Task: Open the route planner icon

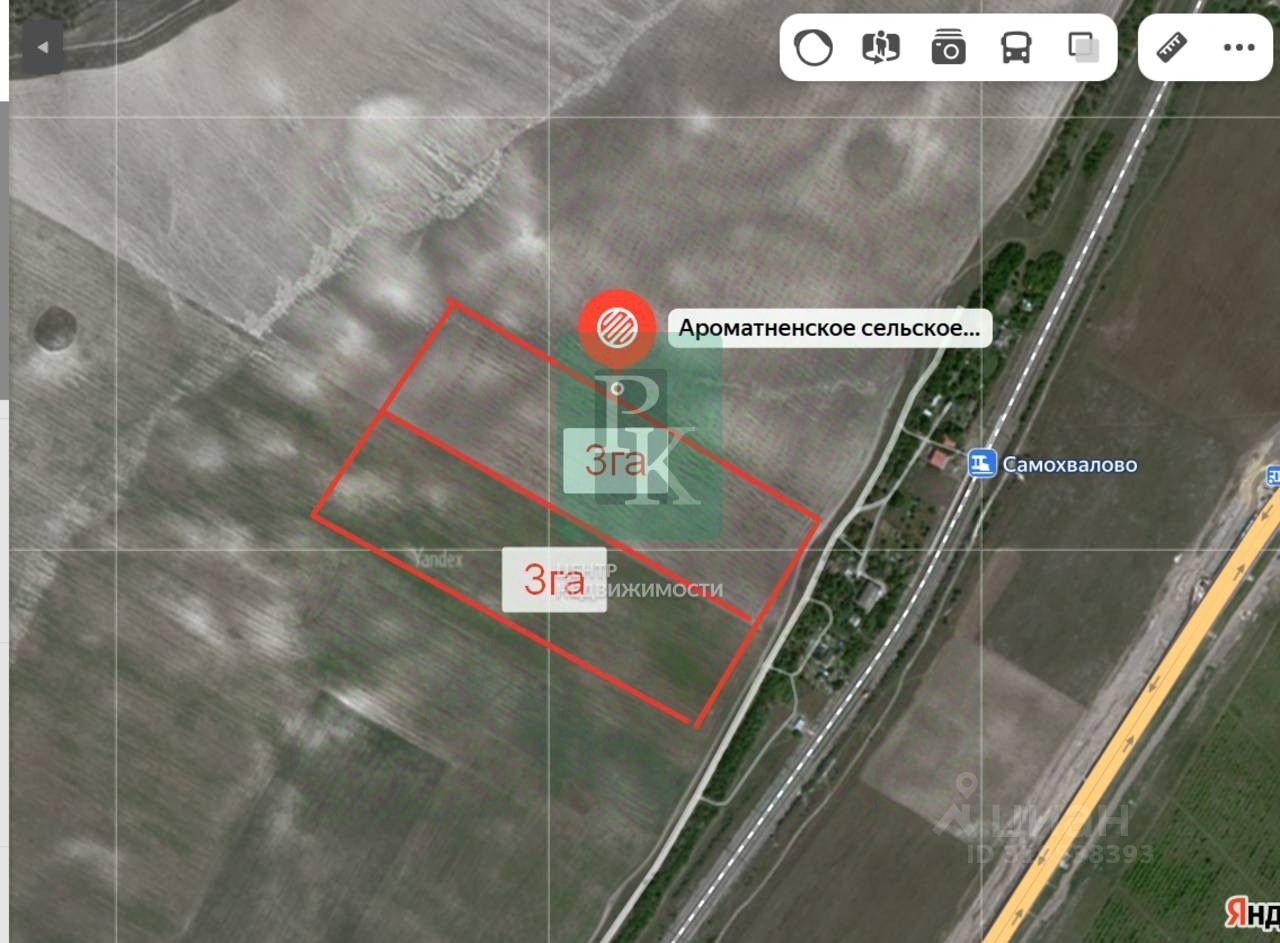Action: pyautogui.click(x=880, y=47)
